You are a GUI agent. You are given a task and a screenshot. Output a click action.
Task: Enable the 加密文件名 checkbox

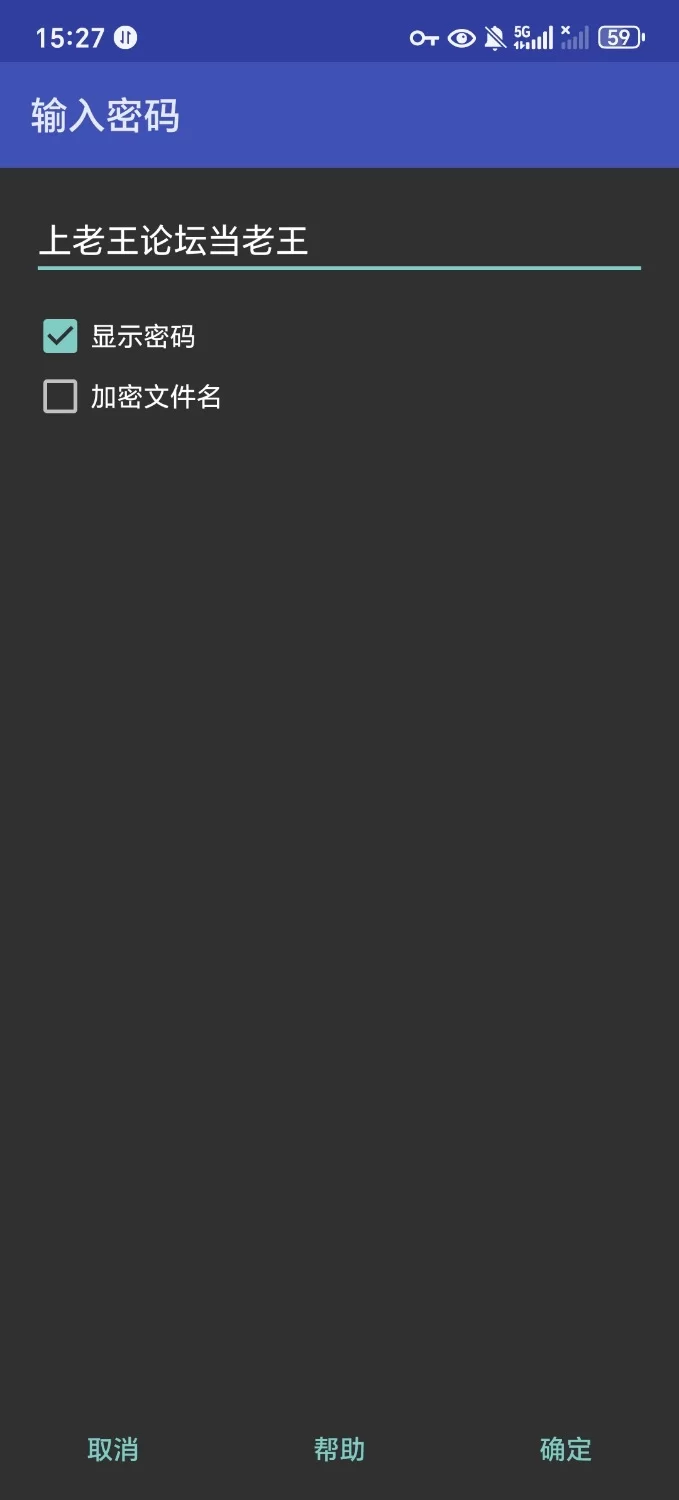tap(60, 397)
